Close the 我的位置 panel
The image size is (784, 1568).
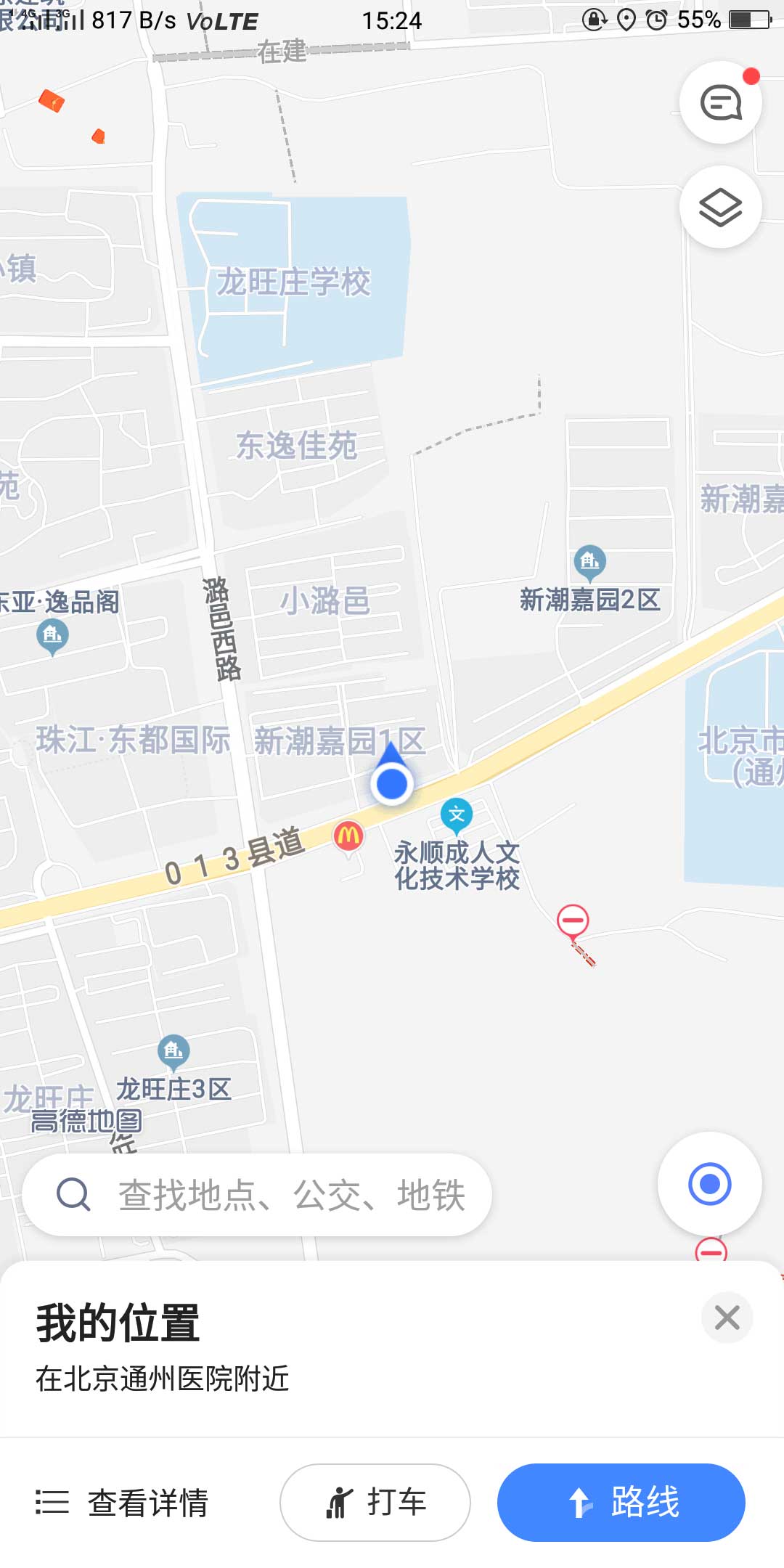(727, 1318)
